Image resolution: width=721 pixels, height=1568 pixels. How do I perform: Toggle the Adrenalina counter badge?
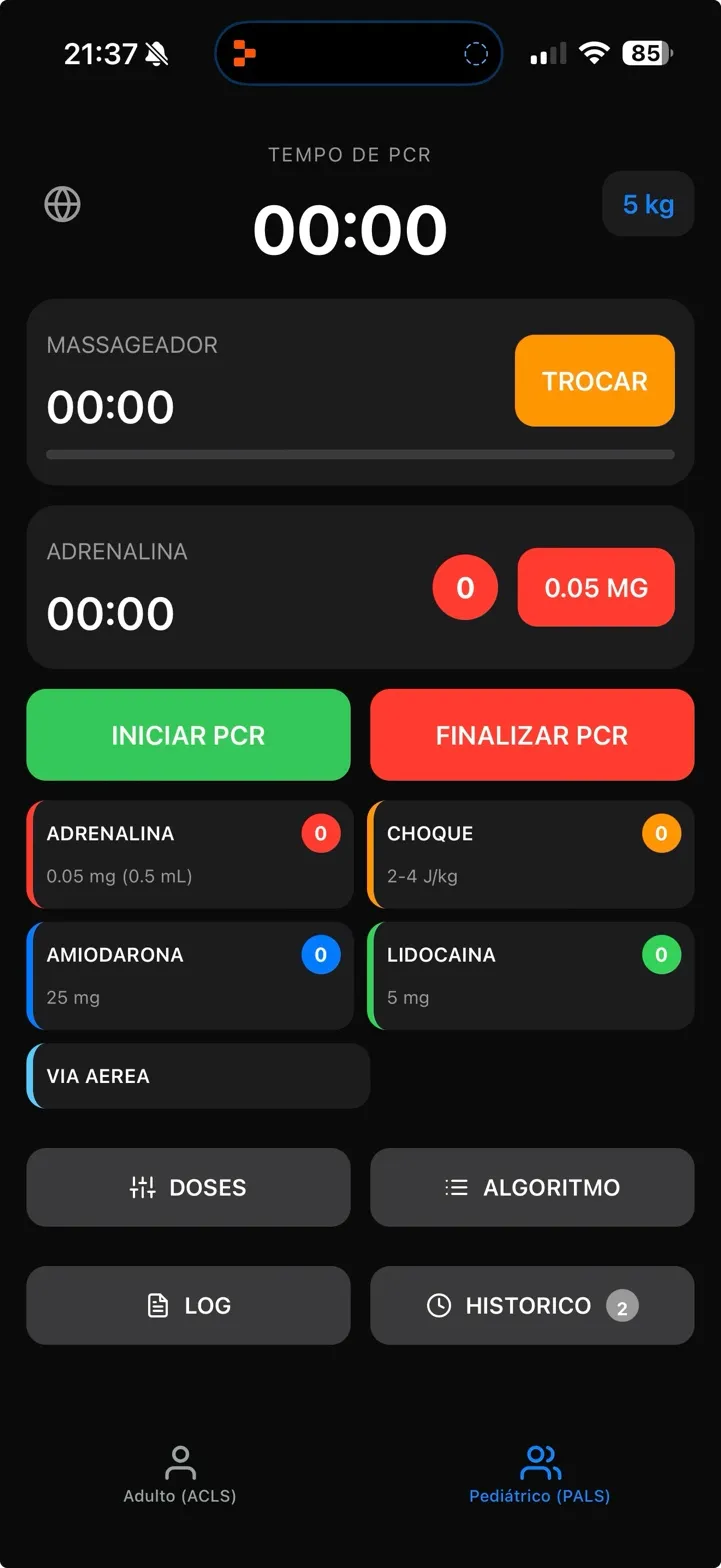tap(320, 833)
